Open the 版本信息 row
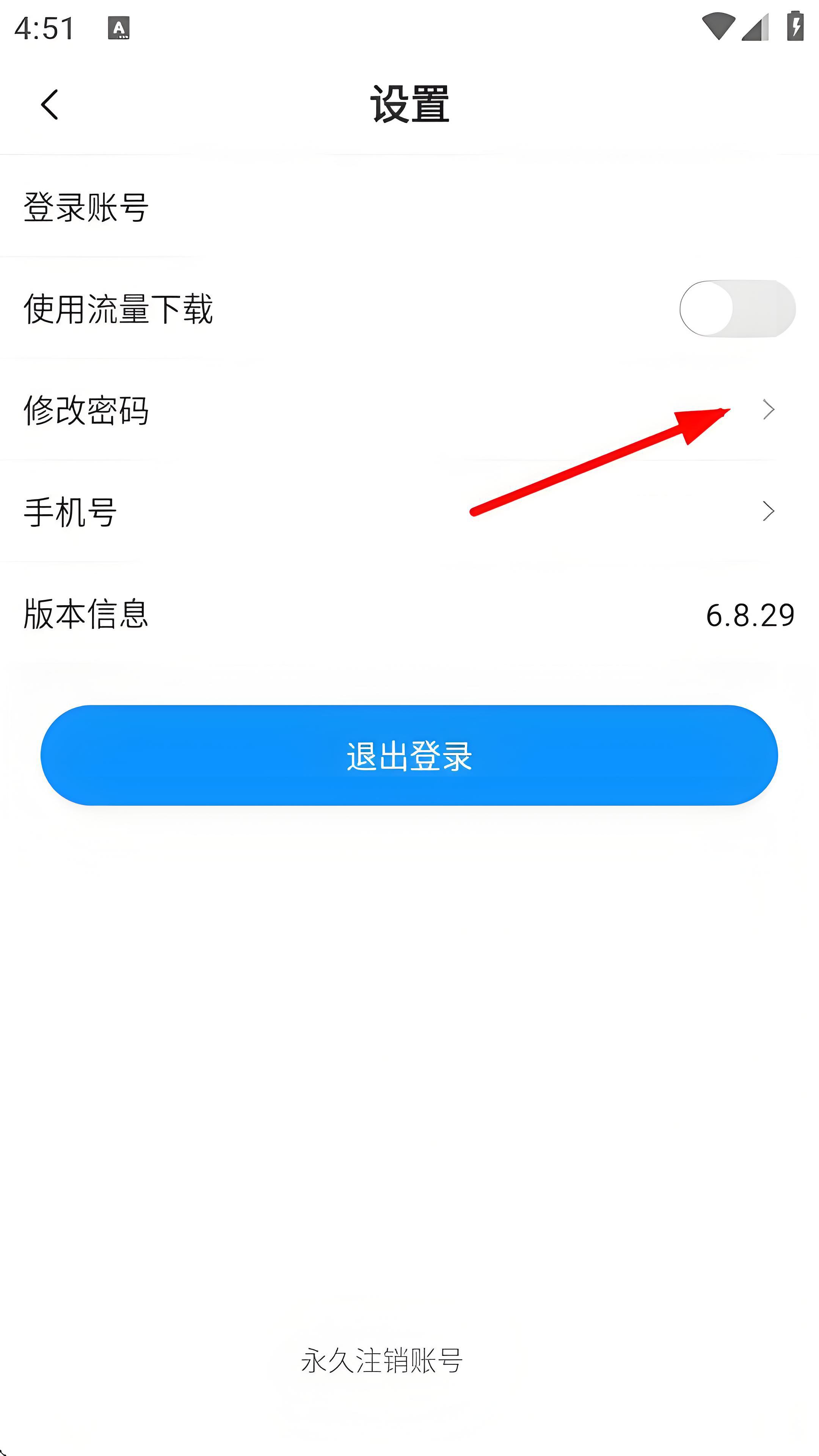The height and width of the screenshot is (1456, 819). [x=409, y=614]
